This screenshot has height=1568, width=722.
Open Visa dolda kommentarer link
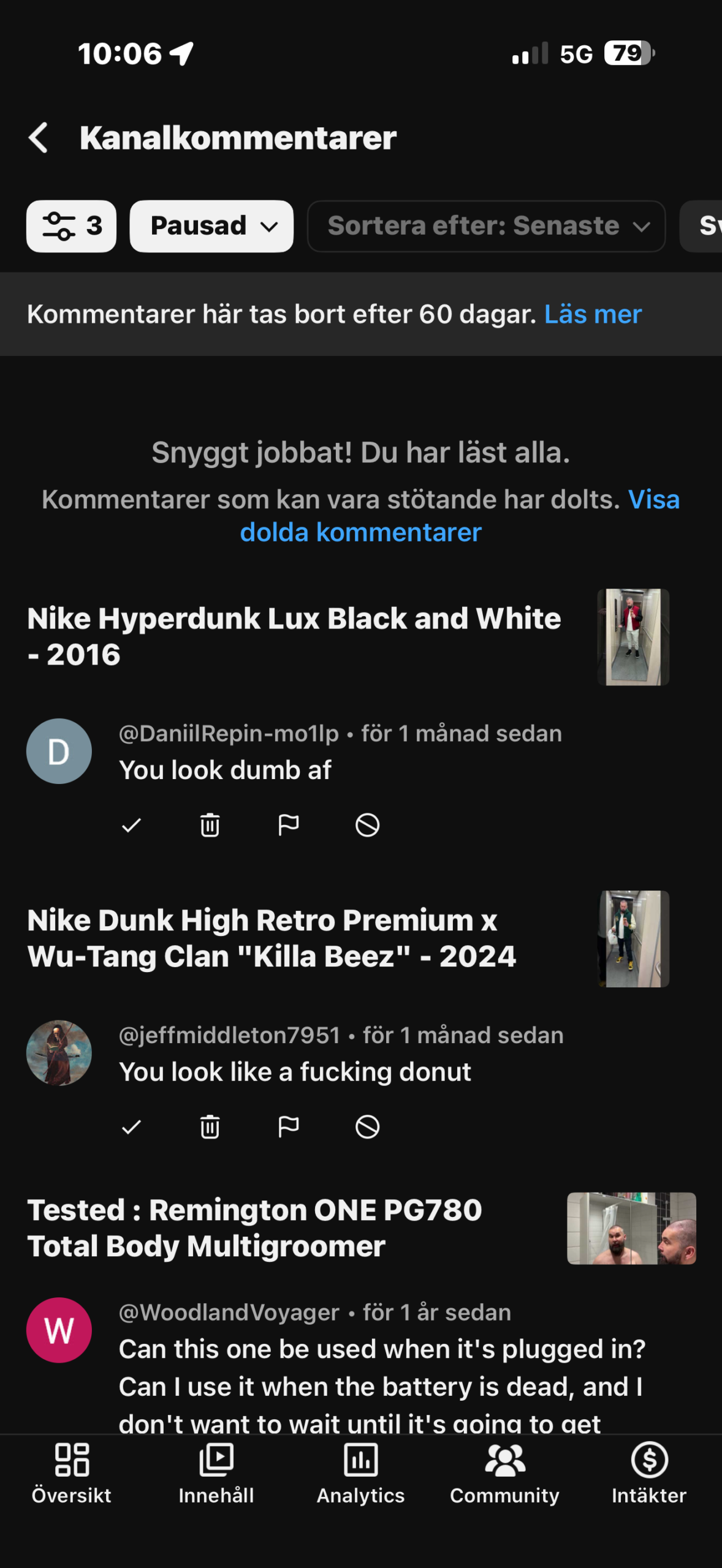coord(360,532)
